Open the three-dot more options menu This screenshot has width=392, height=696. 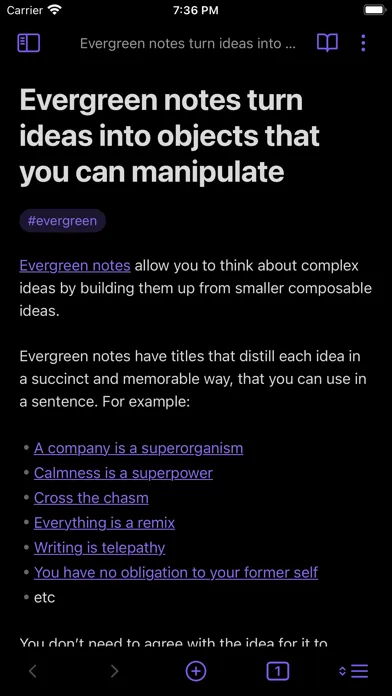click(363, 43)
